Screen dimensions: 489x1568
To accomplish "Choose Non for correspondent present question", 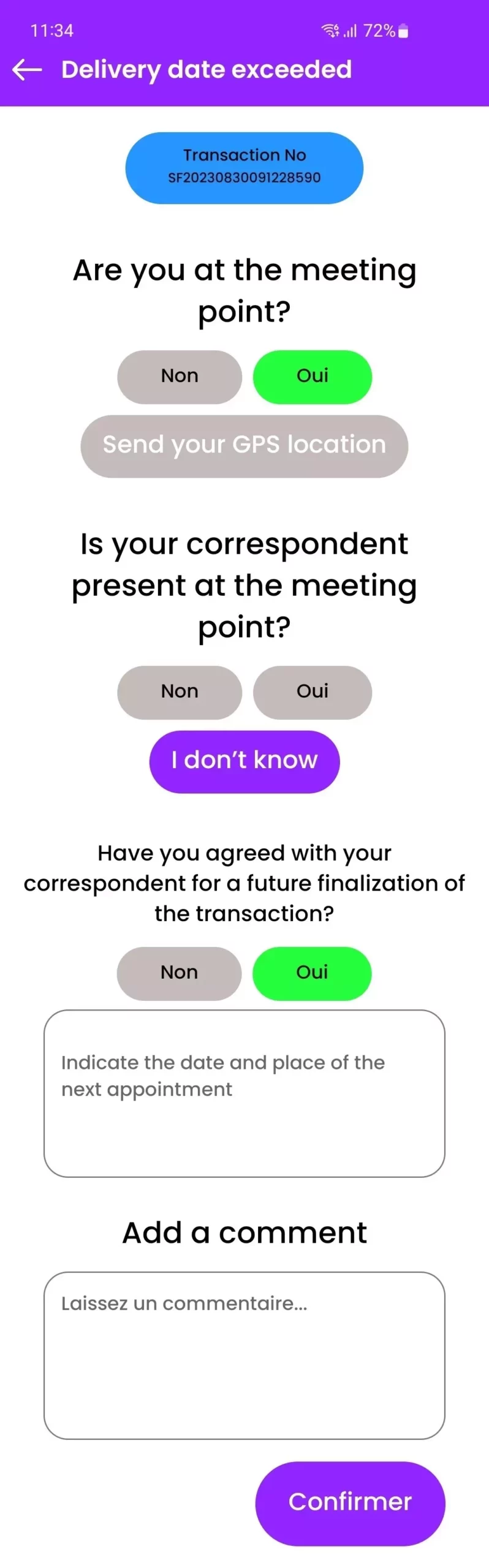I will pos(180,692).
